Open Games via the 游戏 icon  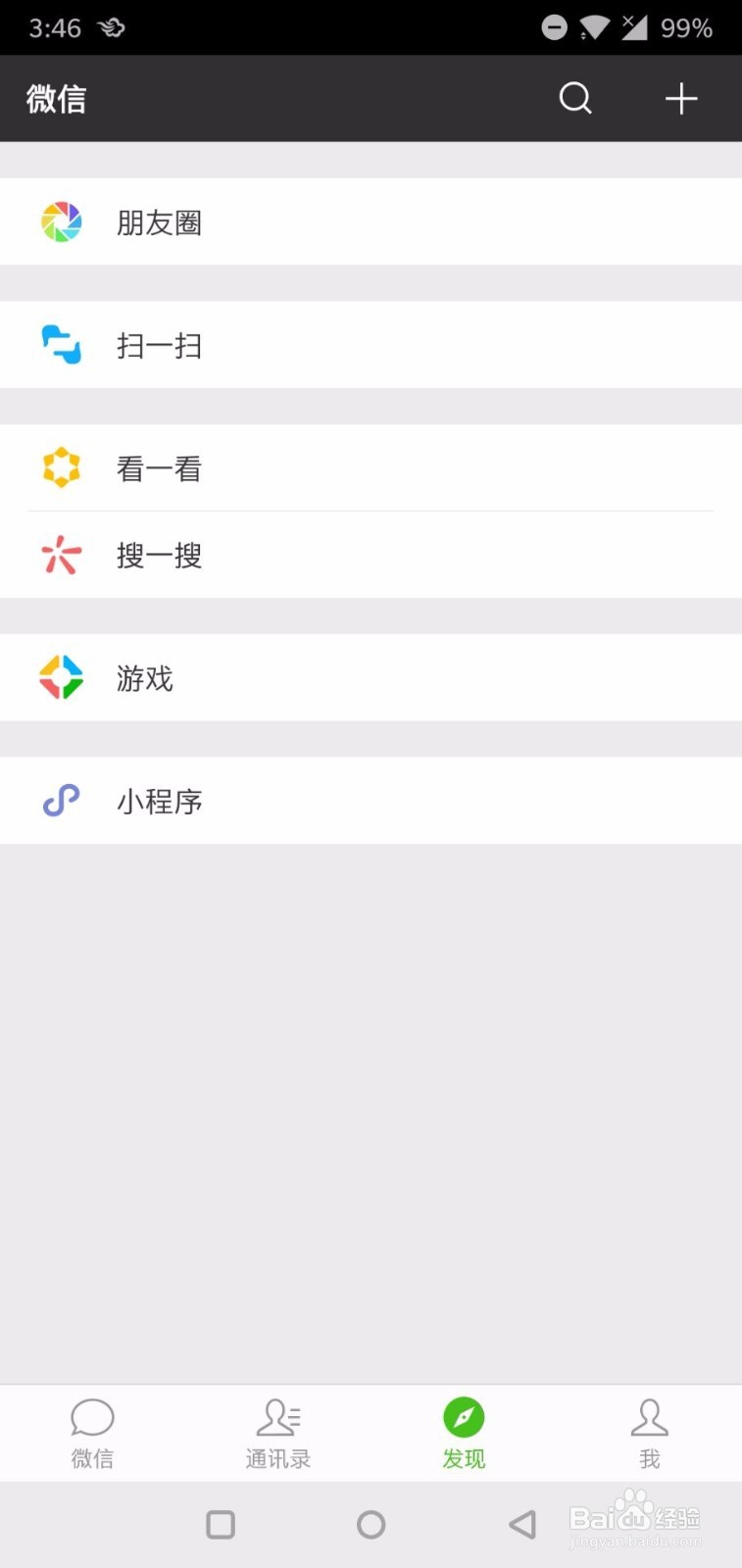[61, 677]
